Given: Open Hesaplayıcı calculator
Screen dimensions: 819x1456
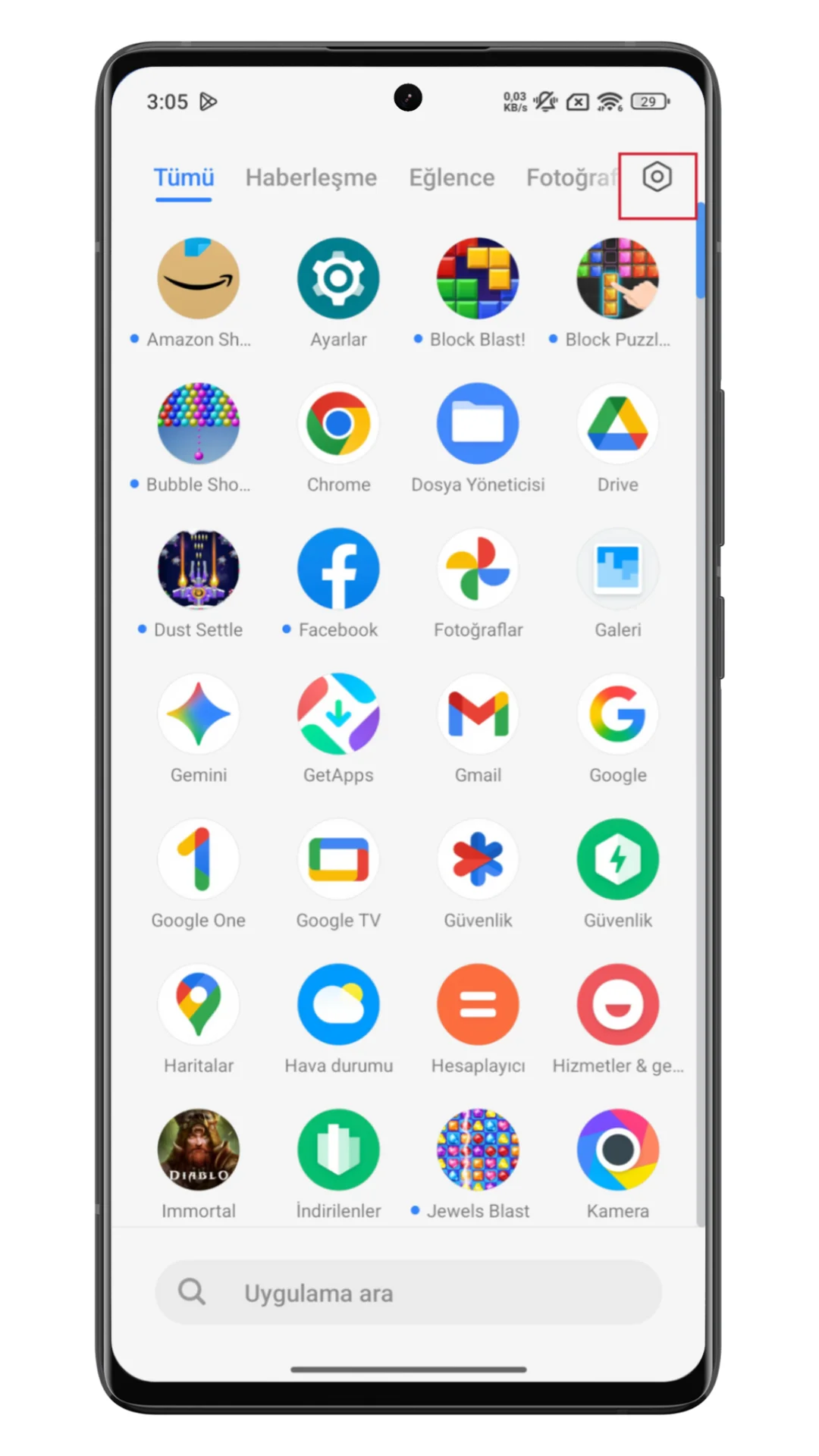Looking at the screenshot, I should tap(478, 1005).
